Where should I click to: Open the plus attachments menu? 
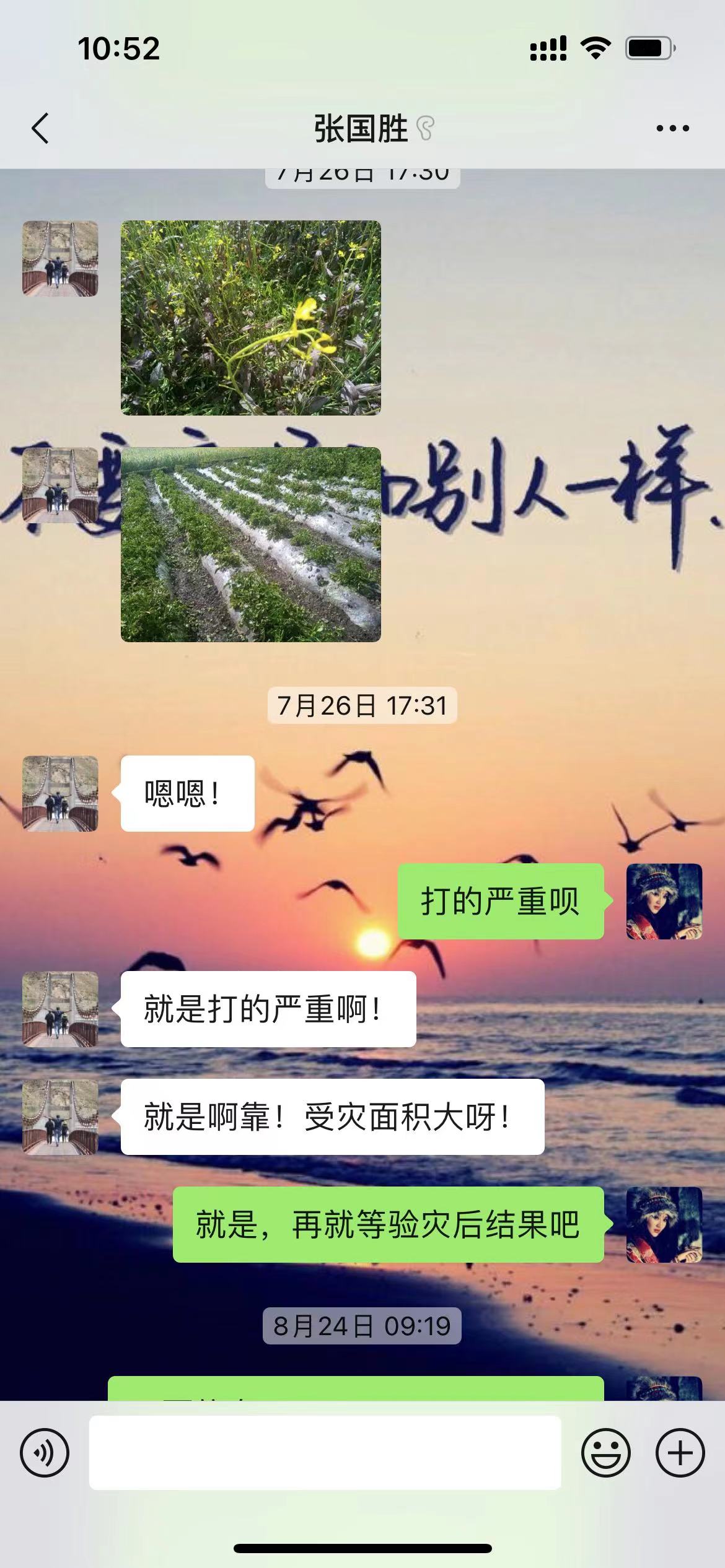coord(680,1452)
